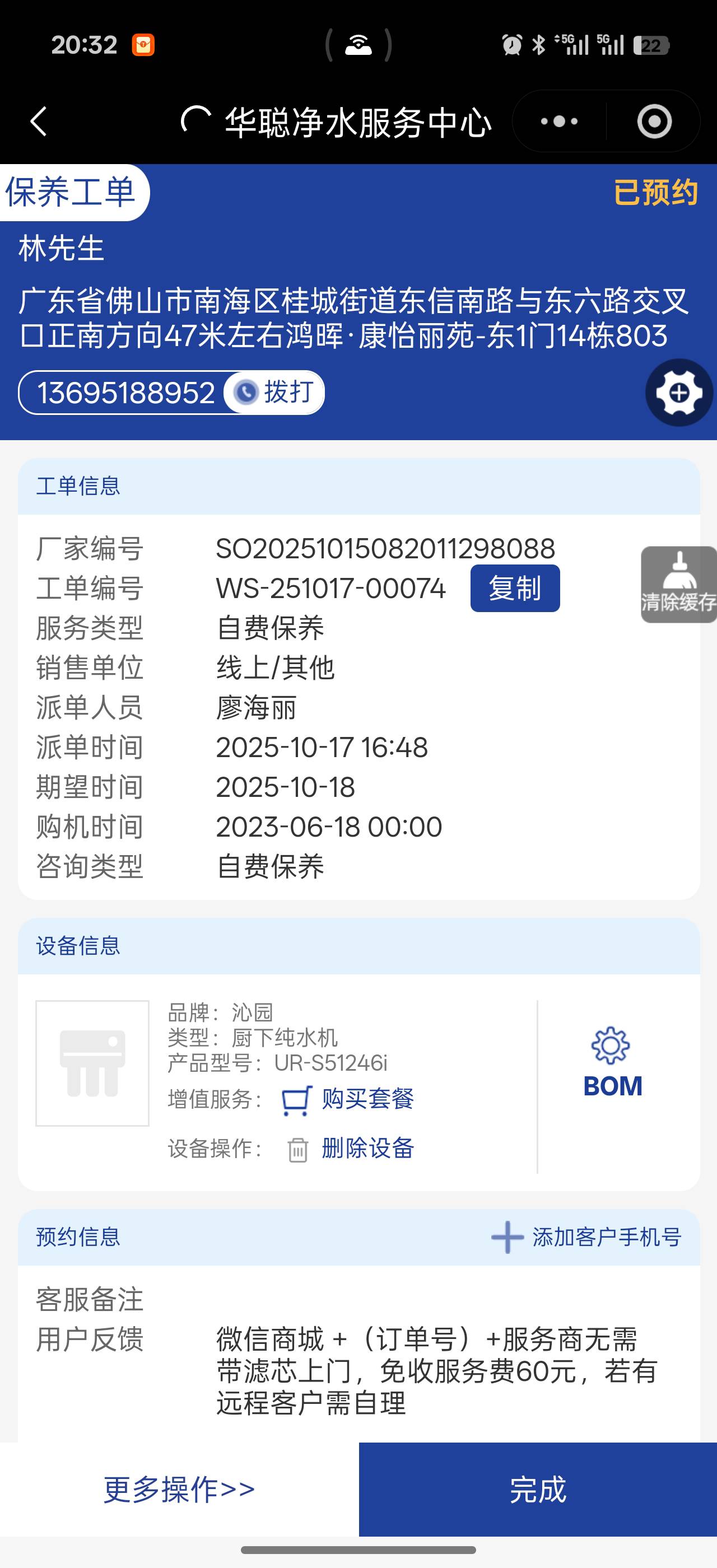Tap the floating gear plus icon

[679, 393]
